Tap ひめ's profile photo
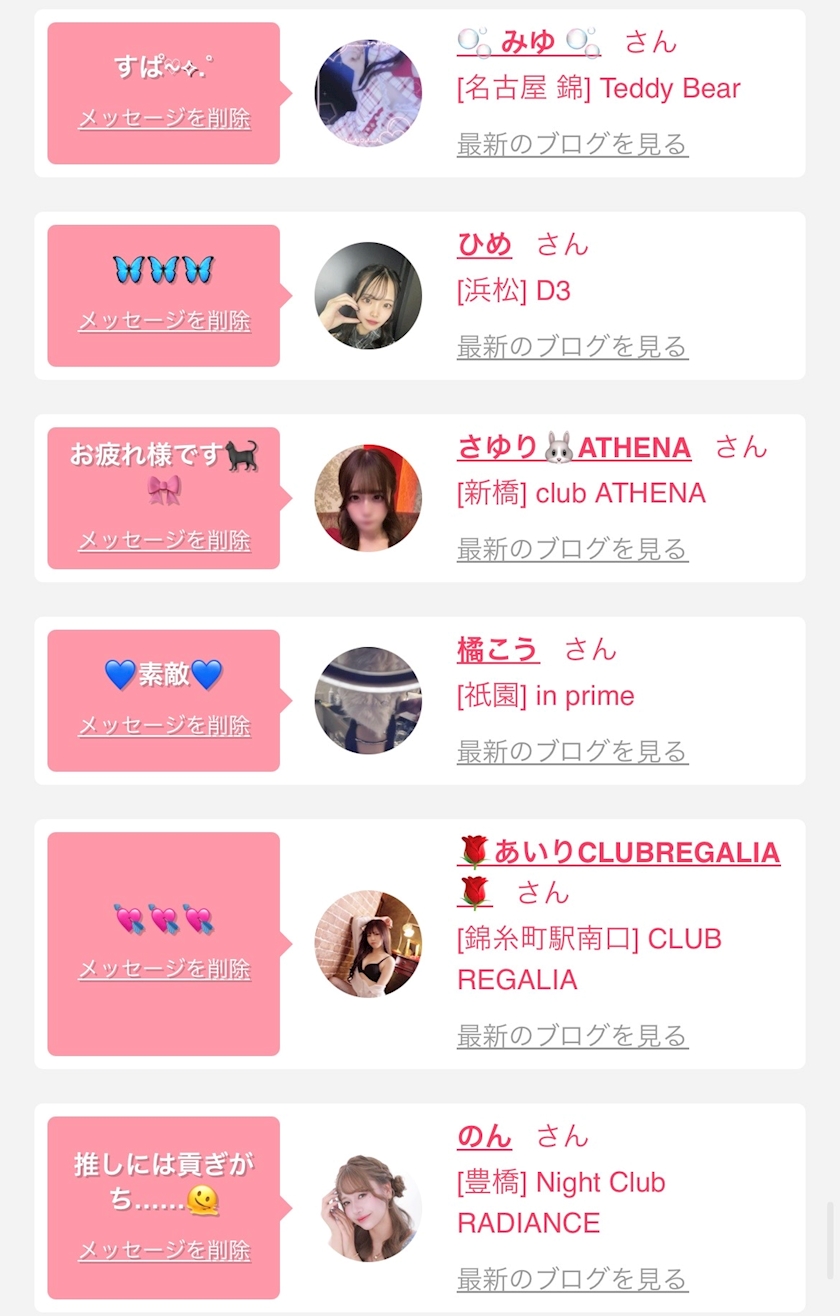840x1316 pixels. point(368,295)
